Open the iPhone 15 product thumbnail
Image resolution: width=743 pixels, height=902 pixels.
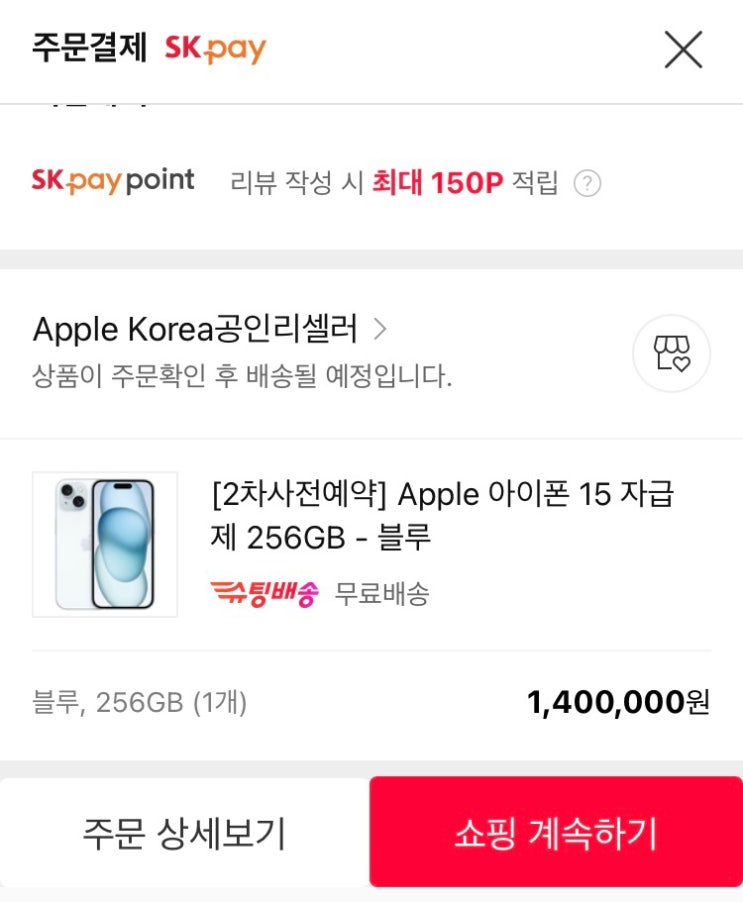click(105, 544)
